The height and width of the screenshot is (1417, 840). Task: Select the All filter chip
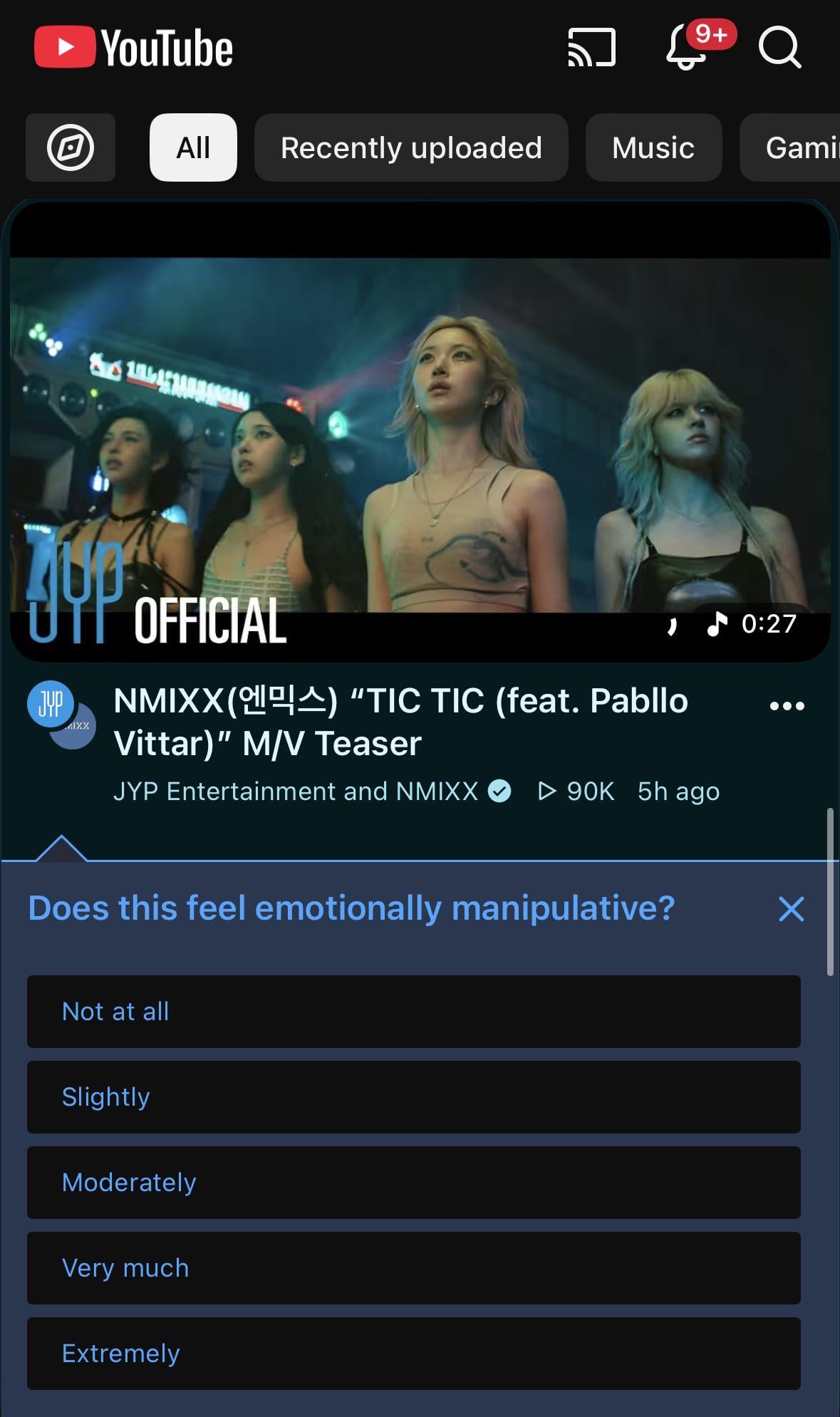point(193,147)
